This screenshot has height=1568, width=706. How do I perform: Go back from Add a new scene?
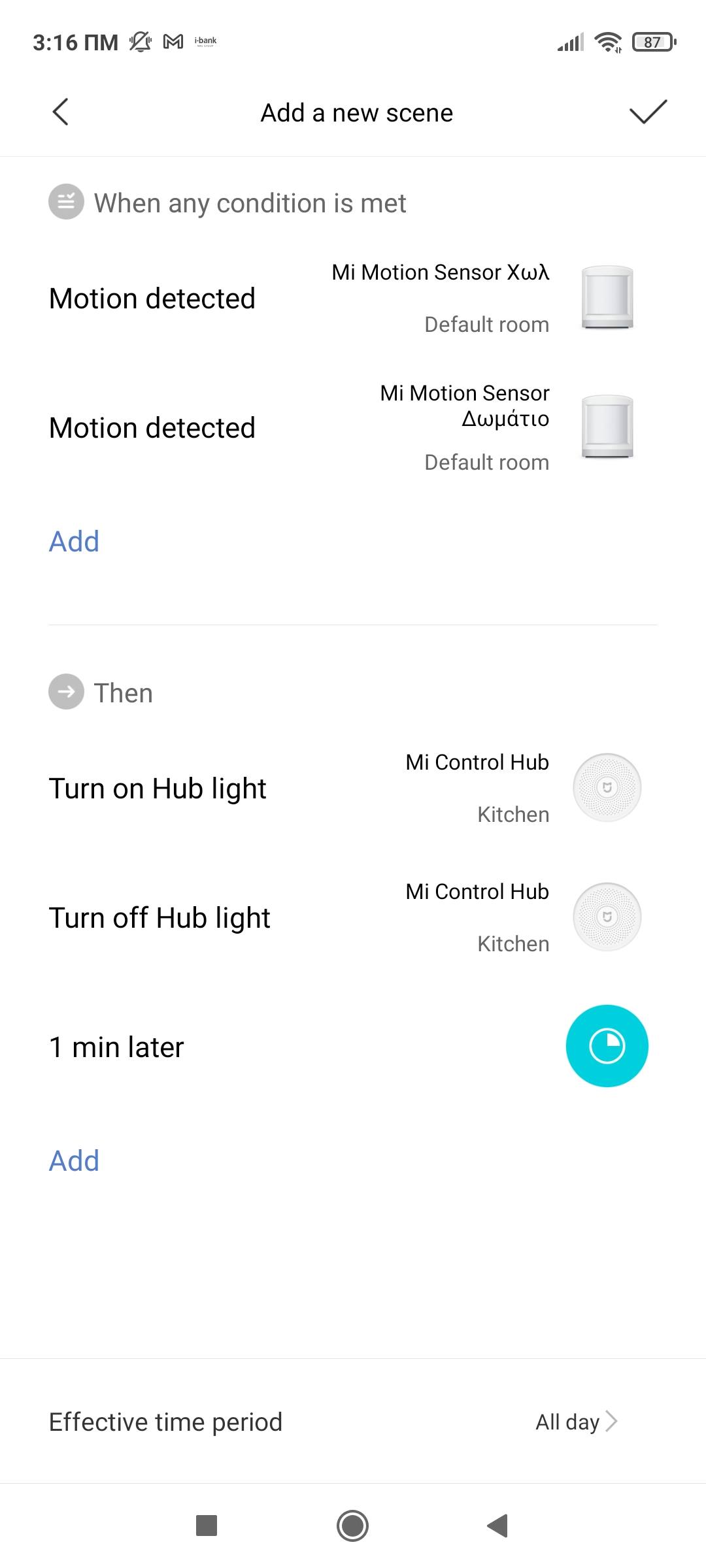tap(60, 112)
